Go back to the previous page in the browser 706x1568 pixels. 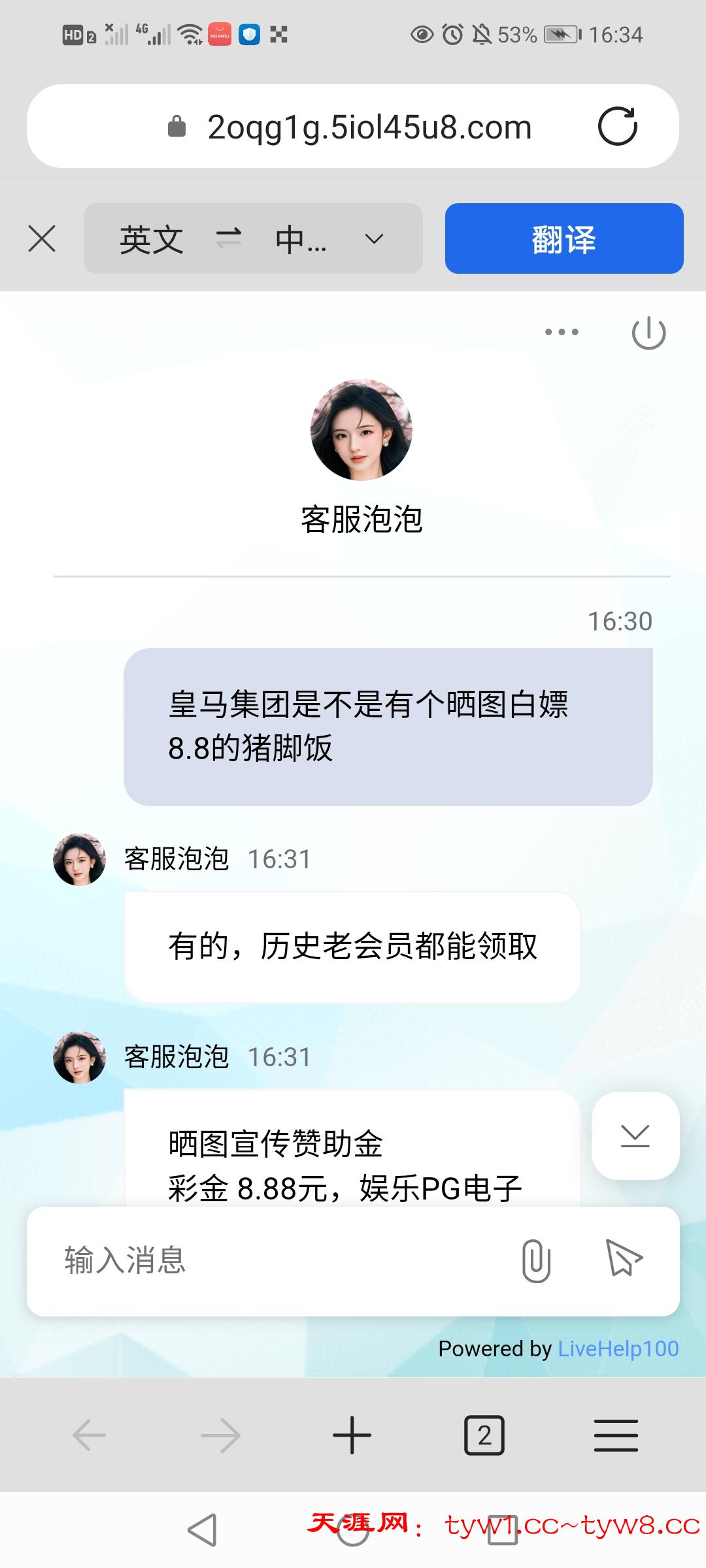tap(90, 1435)
